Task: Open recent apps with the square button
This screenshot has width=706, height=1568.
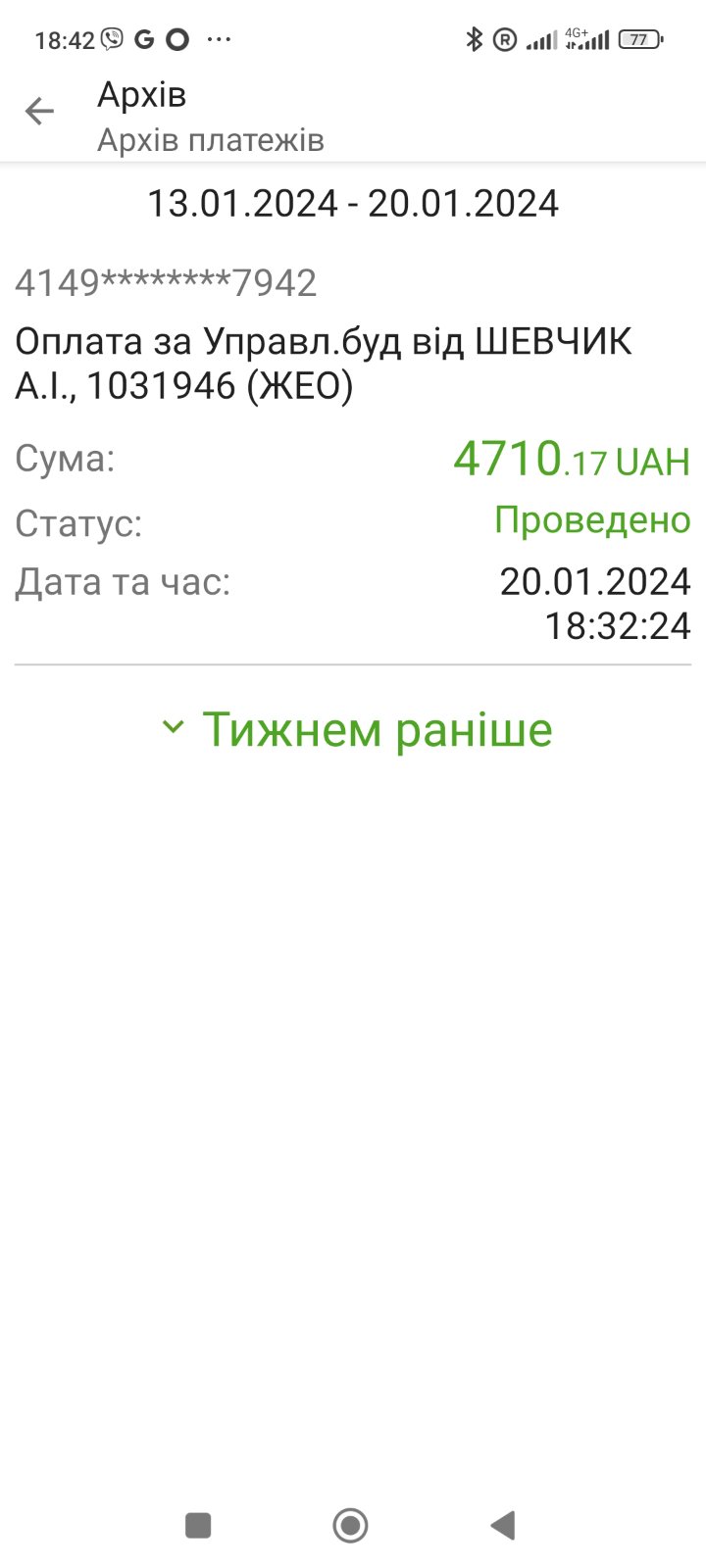Action: point(198,1525)
